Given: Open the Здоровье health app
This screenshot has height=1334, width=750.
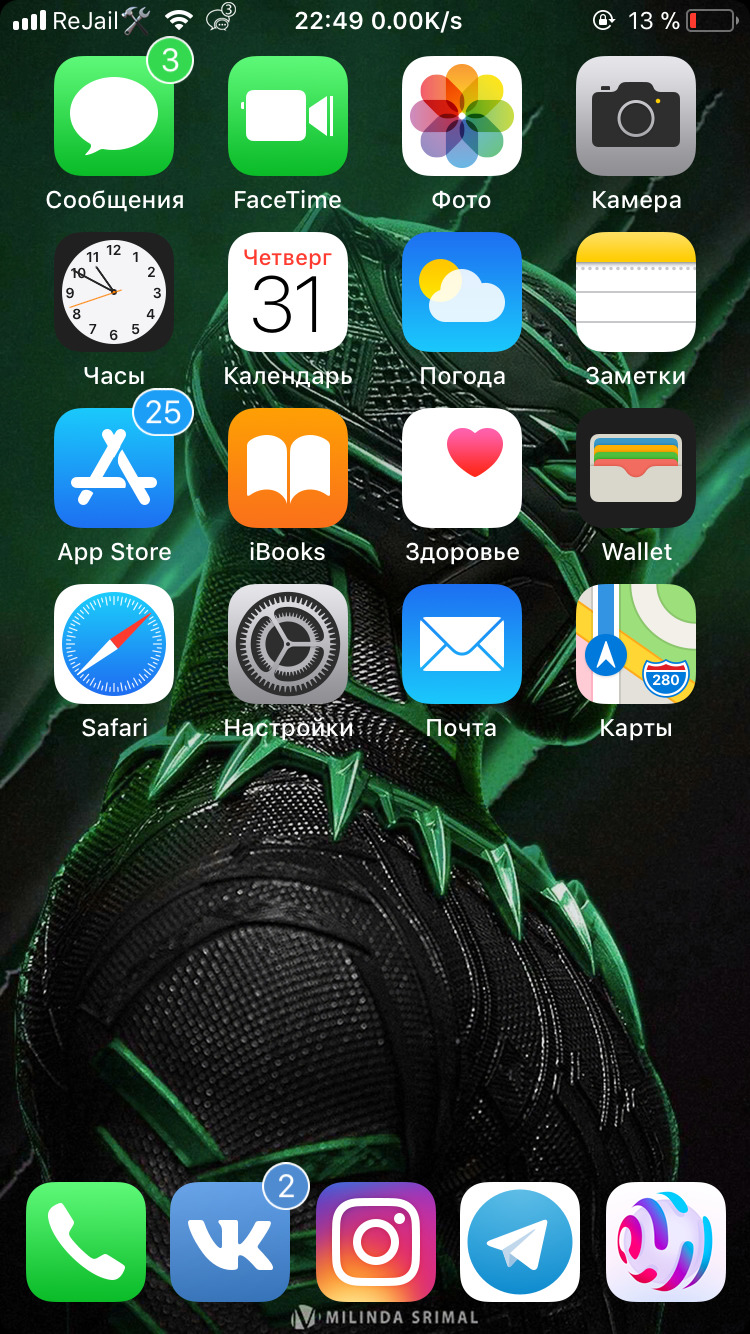Looking at the screenshot, I should click(462, 468).
